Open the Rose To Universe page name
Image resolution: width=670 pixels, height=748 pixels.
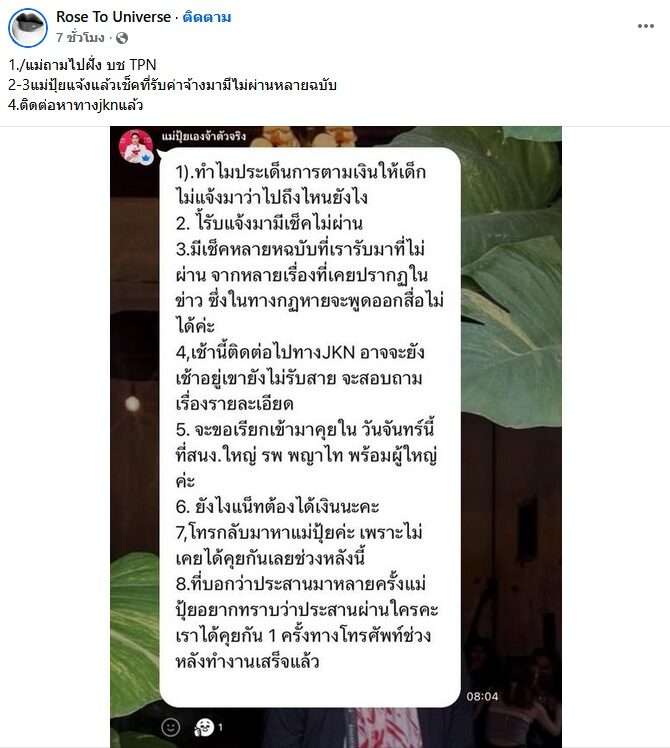[x=113, y=17]
